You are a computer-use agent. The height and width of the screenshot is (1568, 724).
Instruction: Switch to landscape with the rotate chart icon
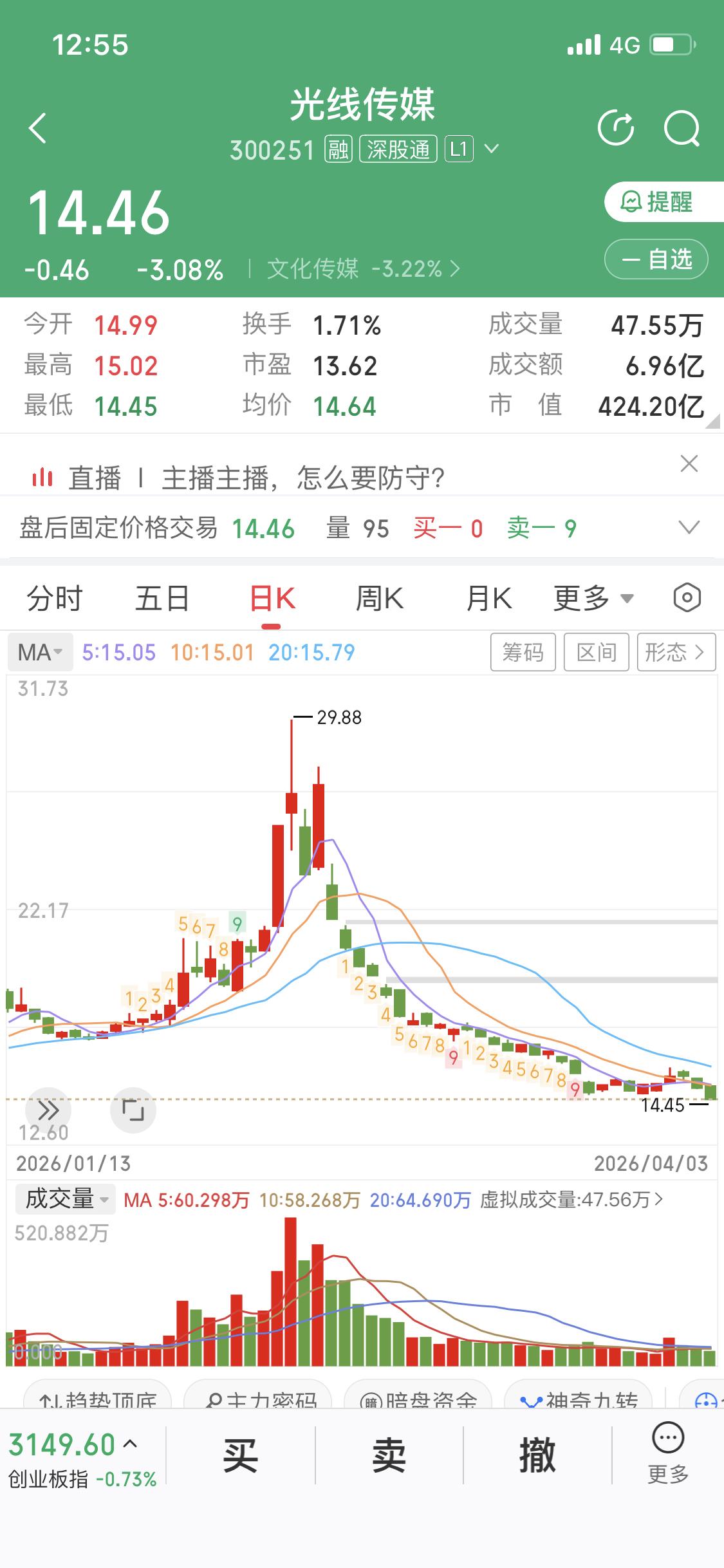(x=133, y=1110)
